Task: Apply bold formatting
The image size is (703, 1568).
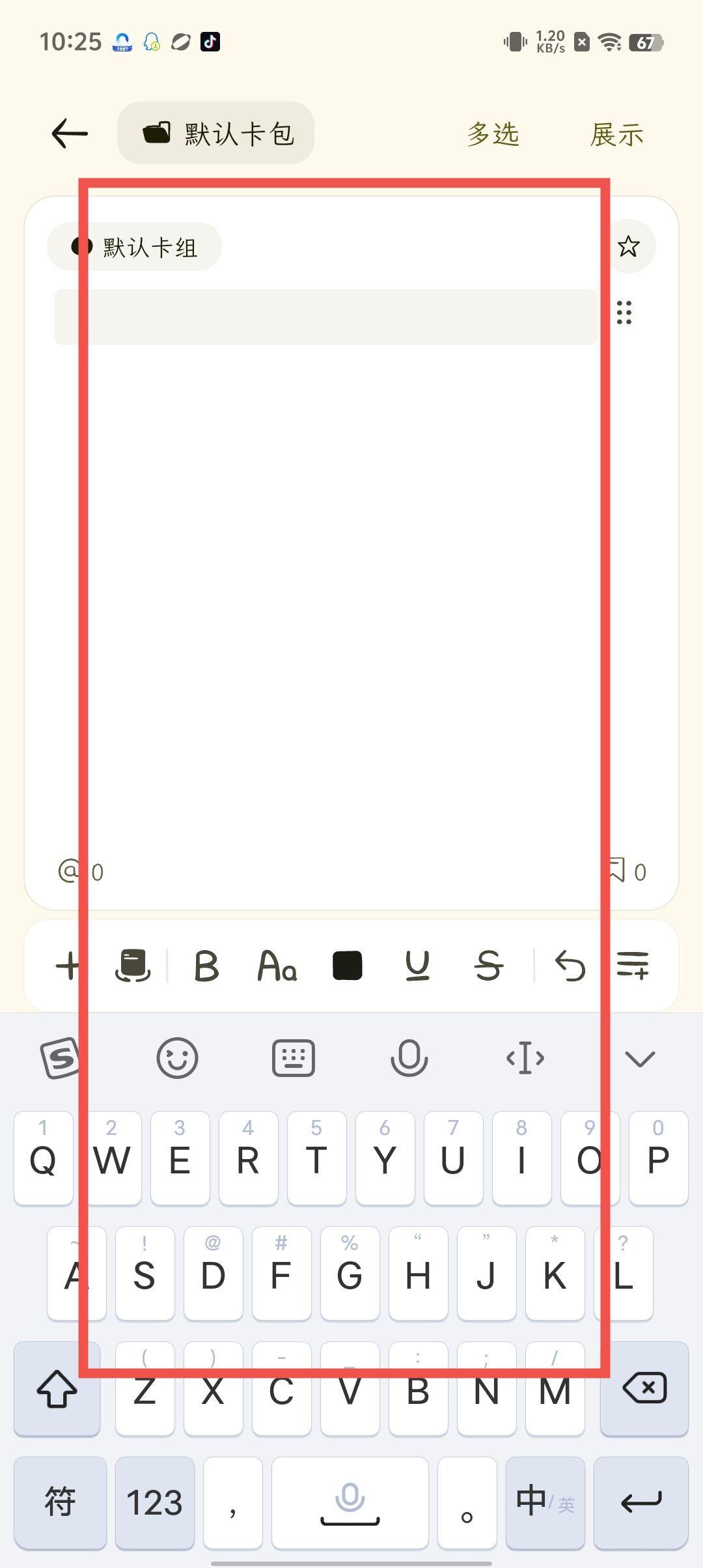Action: click(206, 966)
